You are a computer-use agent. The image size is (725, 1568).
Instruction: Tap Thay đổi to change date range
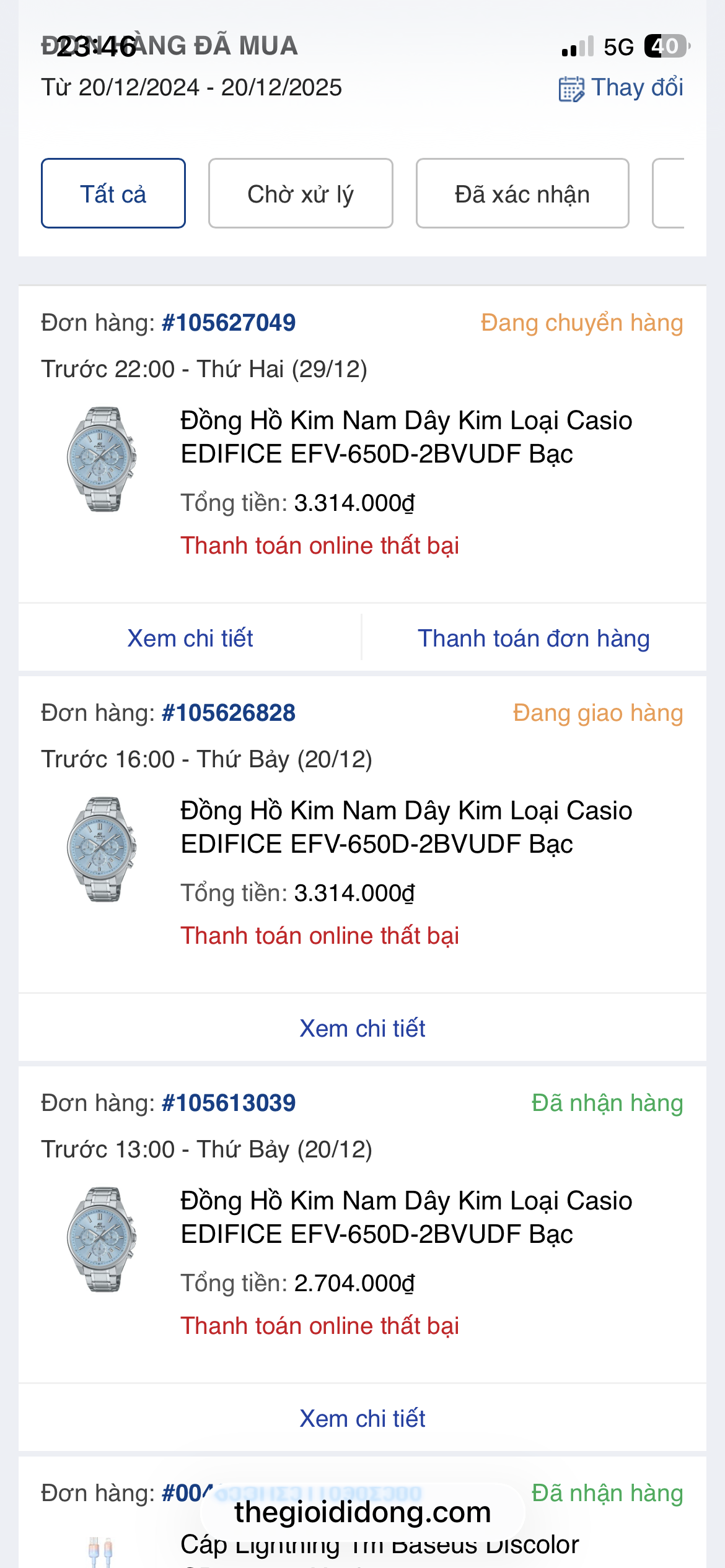(621, 88)
